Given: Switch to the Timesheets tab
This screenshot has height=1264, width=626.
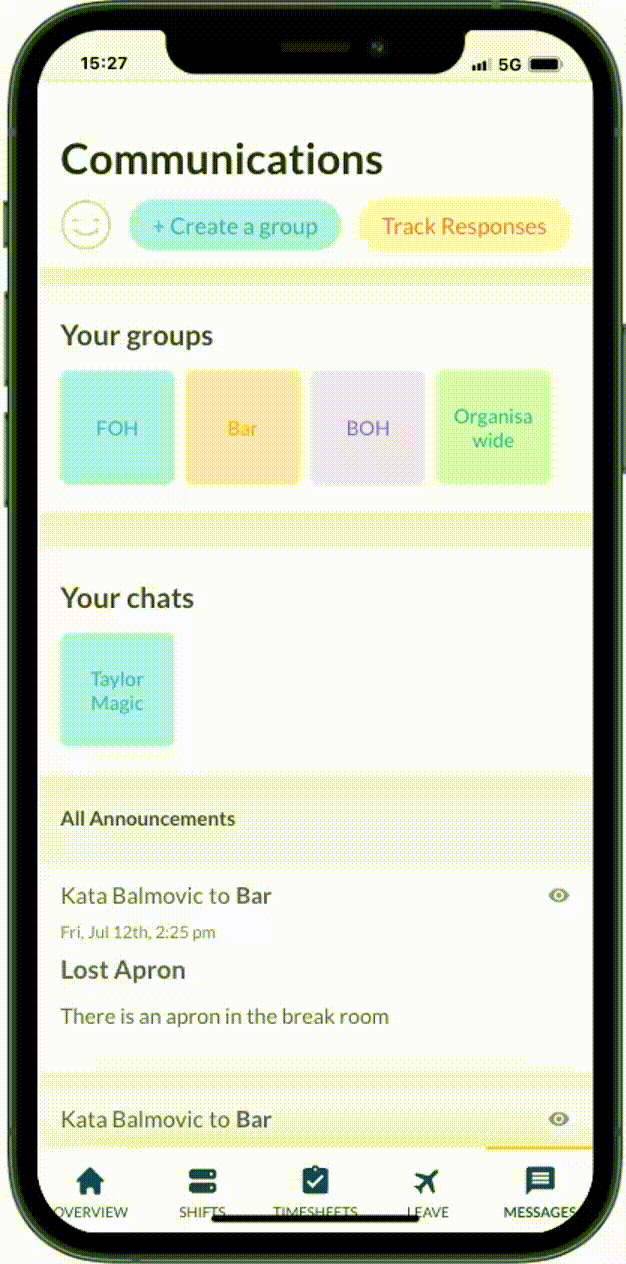Looking at the screenshot, I should [315, 1192].
